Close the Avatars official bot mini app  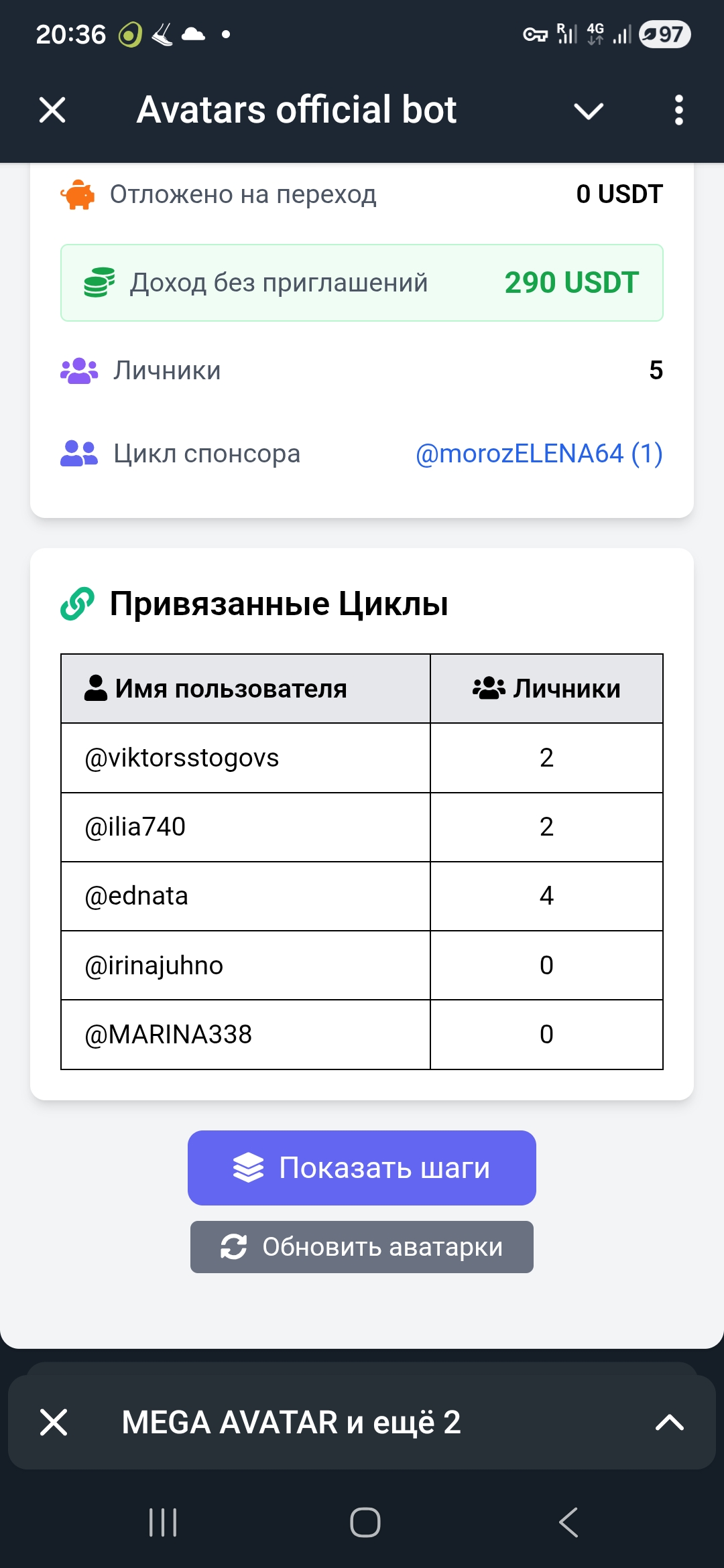tap(52, 110)
